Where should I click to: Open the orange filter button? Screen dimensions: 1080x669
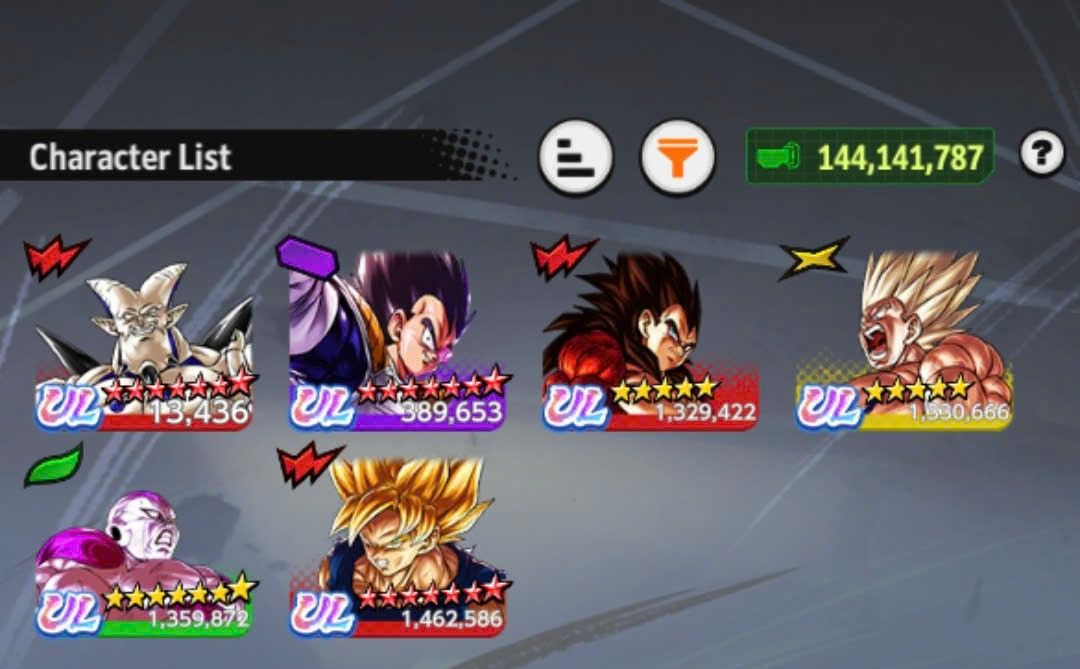[x=677, y=157]
